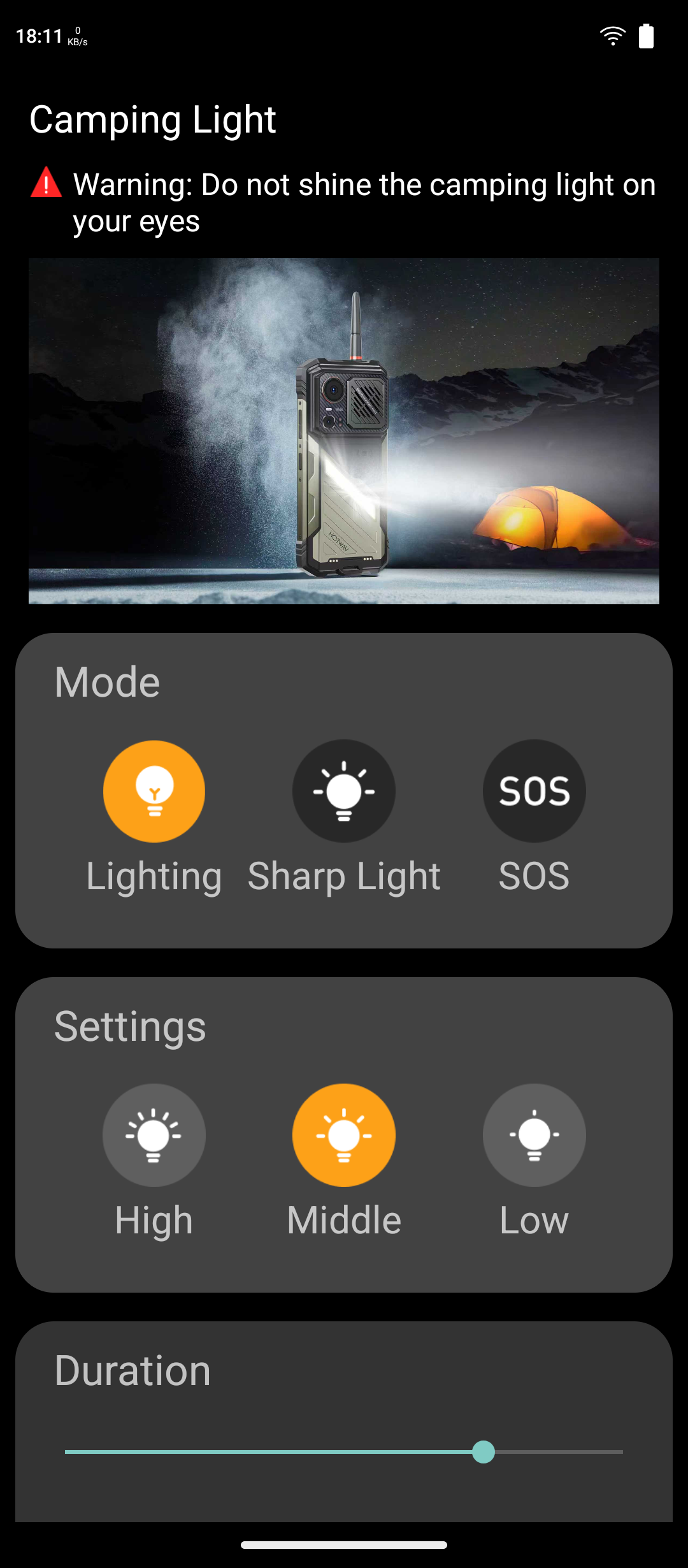Choose the Middle brightness setting
The image size is (688, 1568).
[x=344, y=1135]
